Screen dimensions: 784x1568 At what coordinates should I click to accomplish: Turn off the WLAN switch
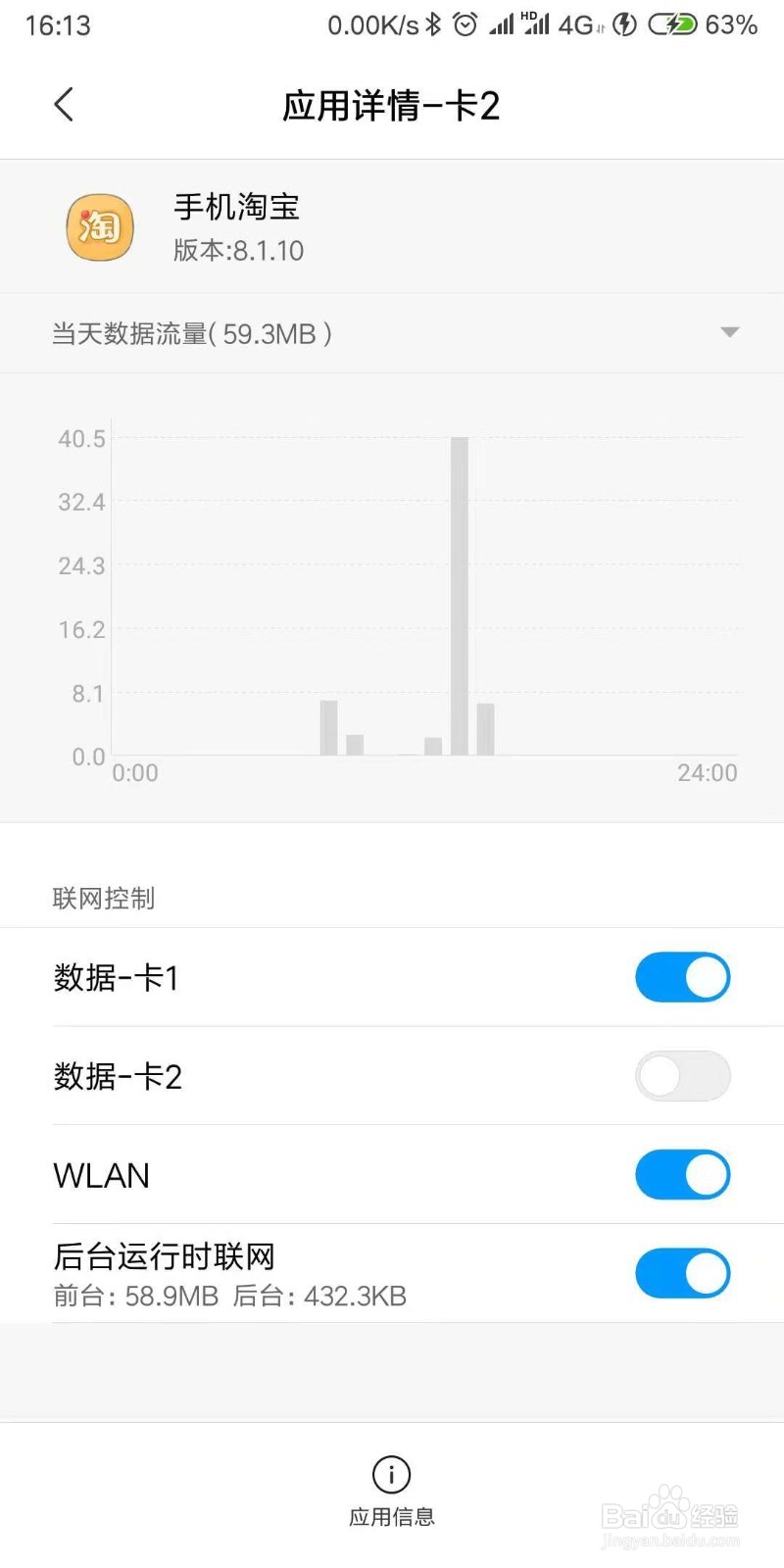tap(683, 1174)
